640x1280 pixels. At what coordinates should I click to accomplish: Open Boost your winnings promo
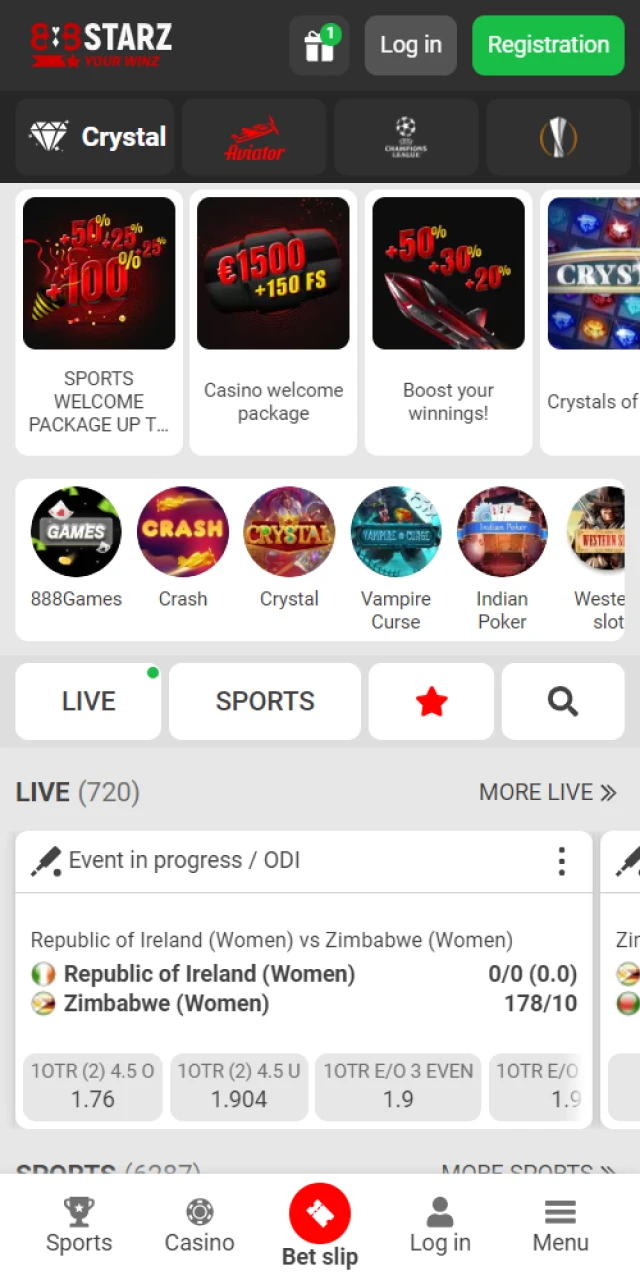point(448,318)
